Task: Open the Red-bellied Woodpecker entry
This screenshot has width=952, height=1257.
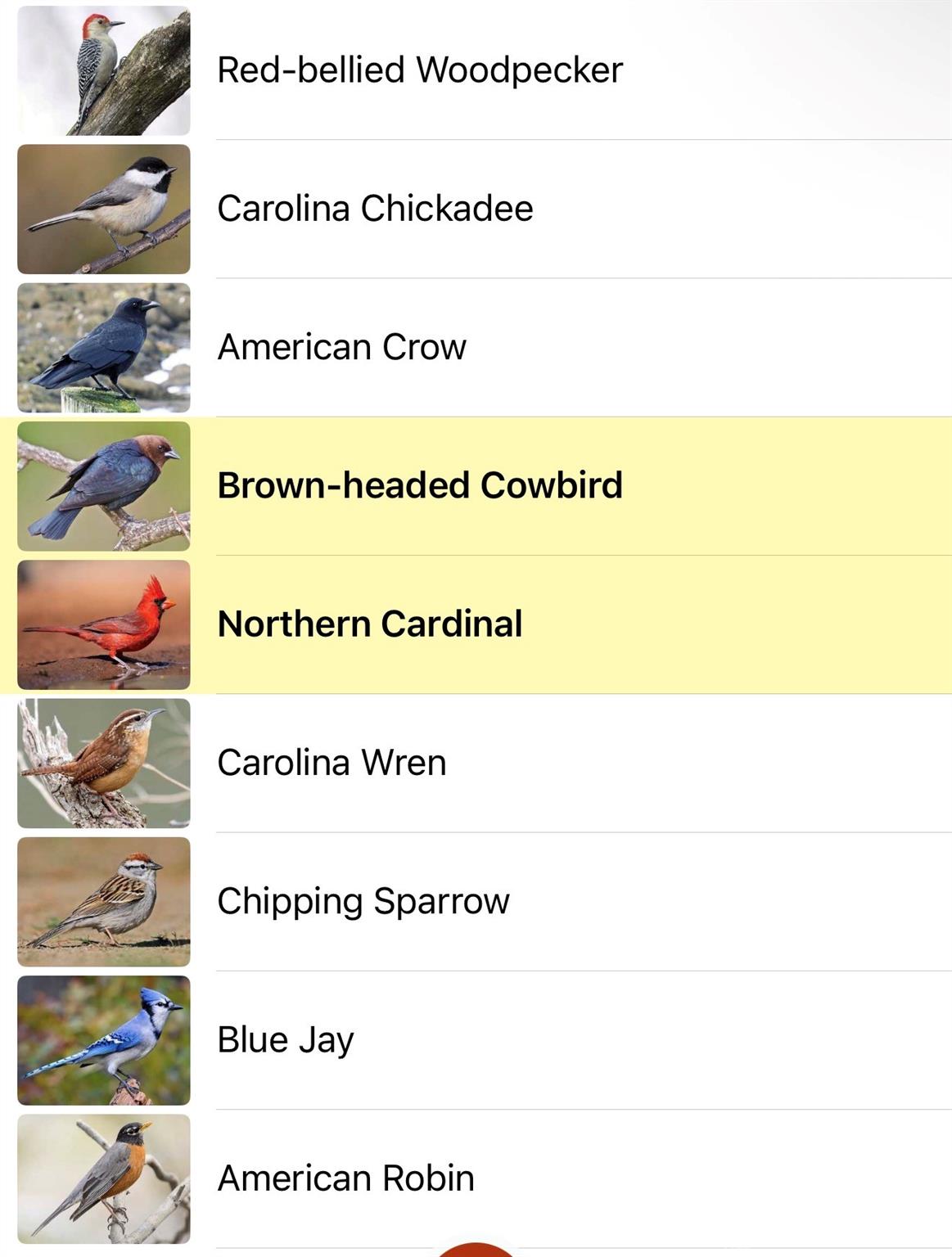Action: click(419, 70)
